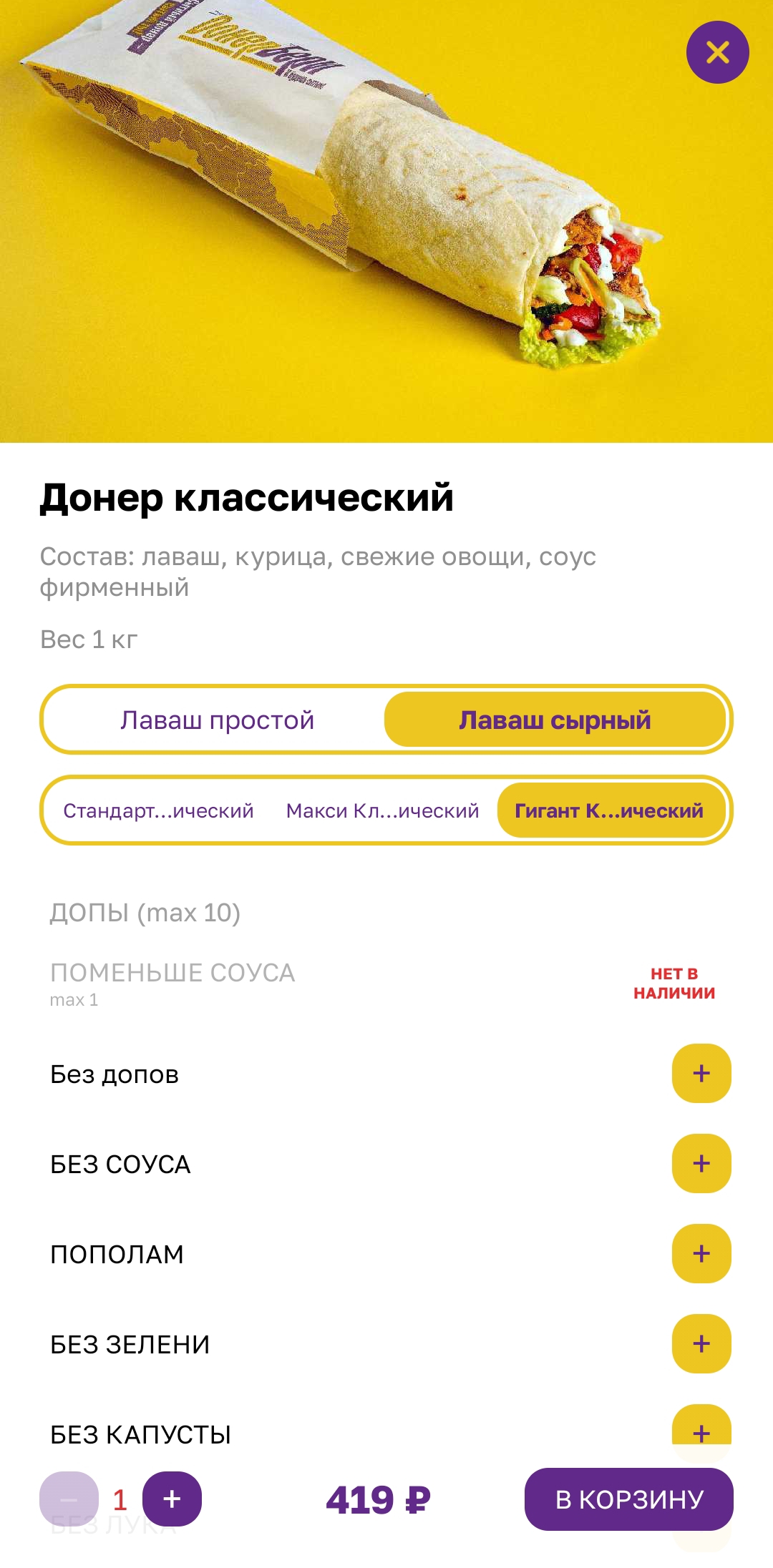Choose the Стандарт size
This screenshot has width=773, height=1568.
[x=158, y=810]
